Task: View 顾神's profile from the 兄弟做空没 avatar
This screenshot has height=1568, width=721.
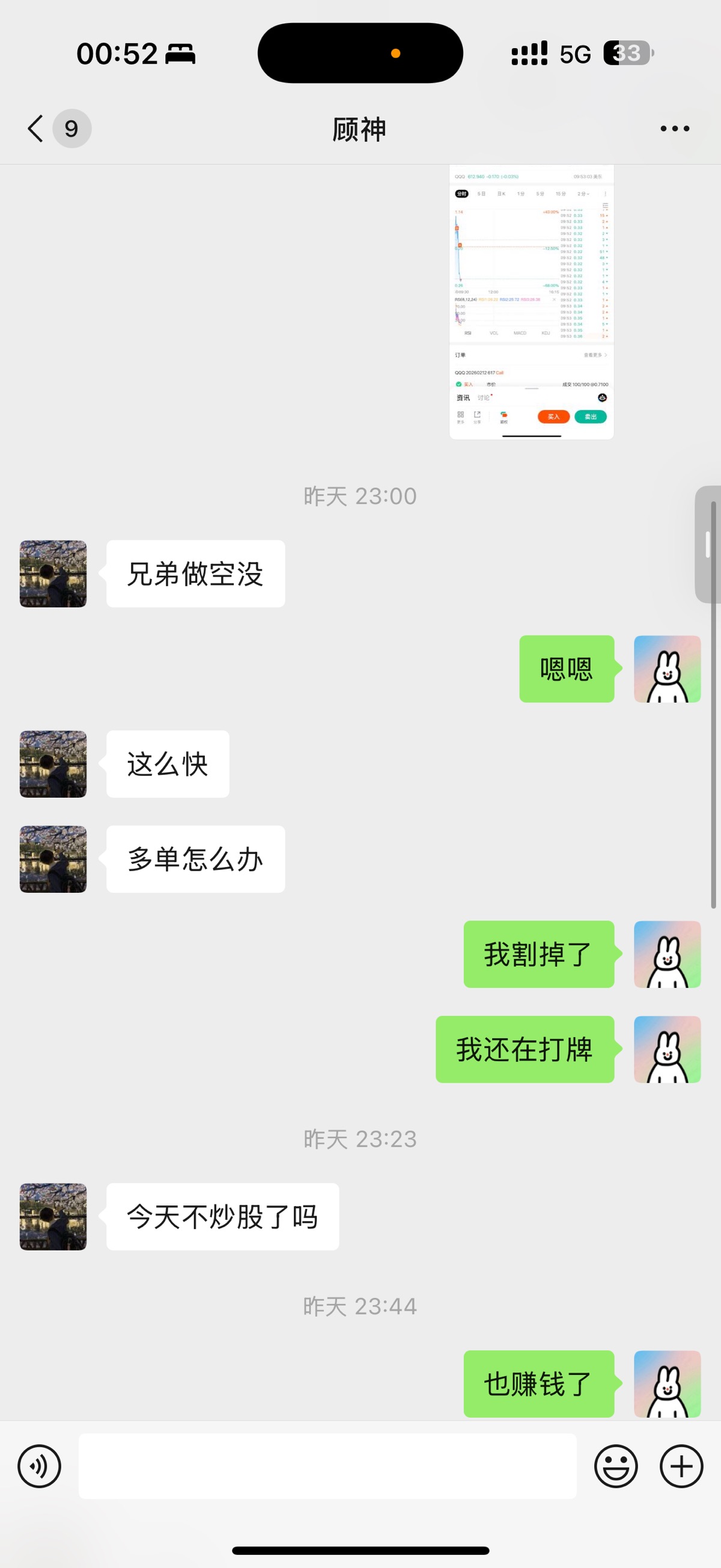Action: [x=53, y=574]
